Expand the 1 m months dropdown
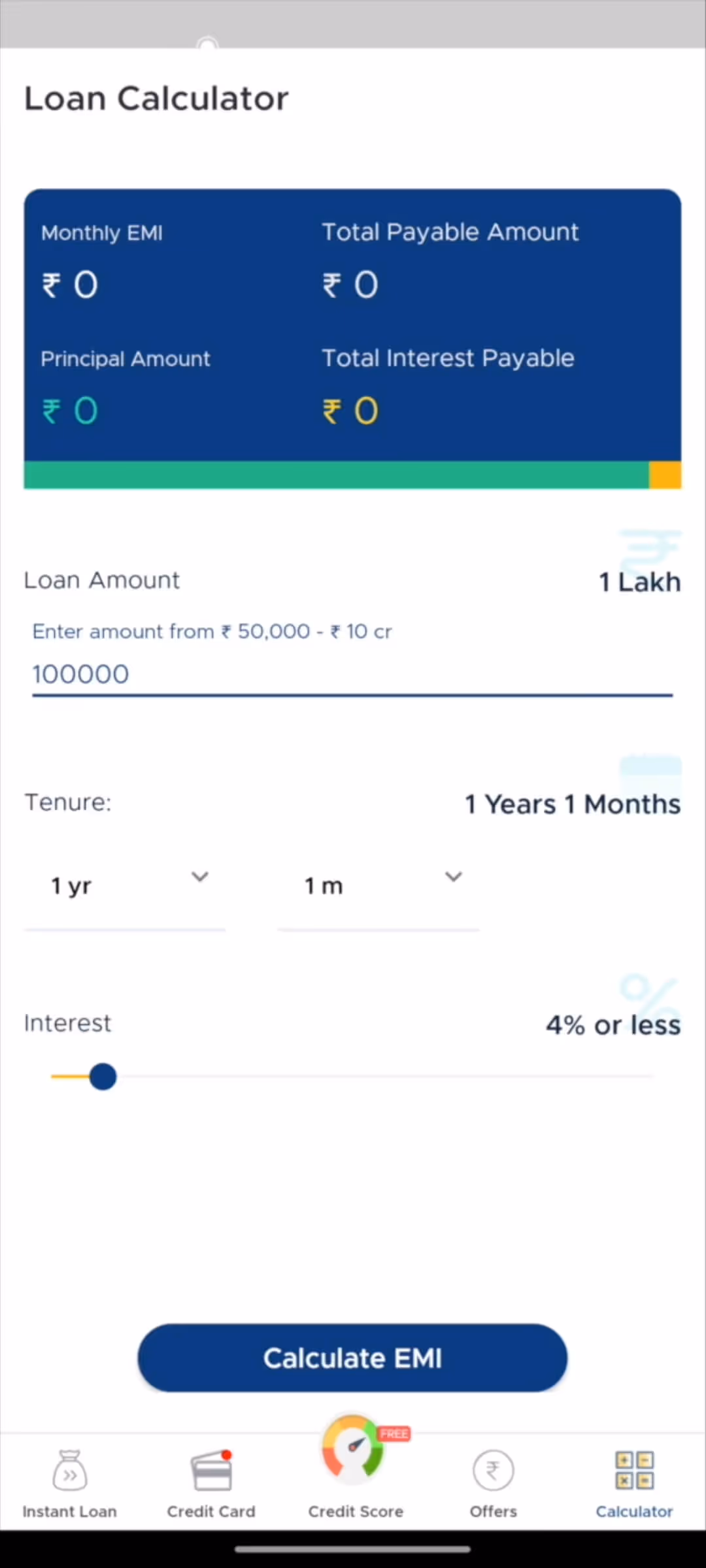Image resolution: width=706 pixels, height=1568 pixels. (379, 885)
